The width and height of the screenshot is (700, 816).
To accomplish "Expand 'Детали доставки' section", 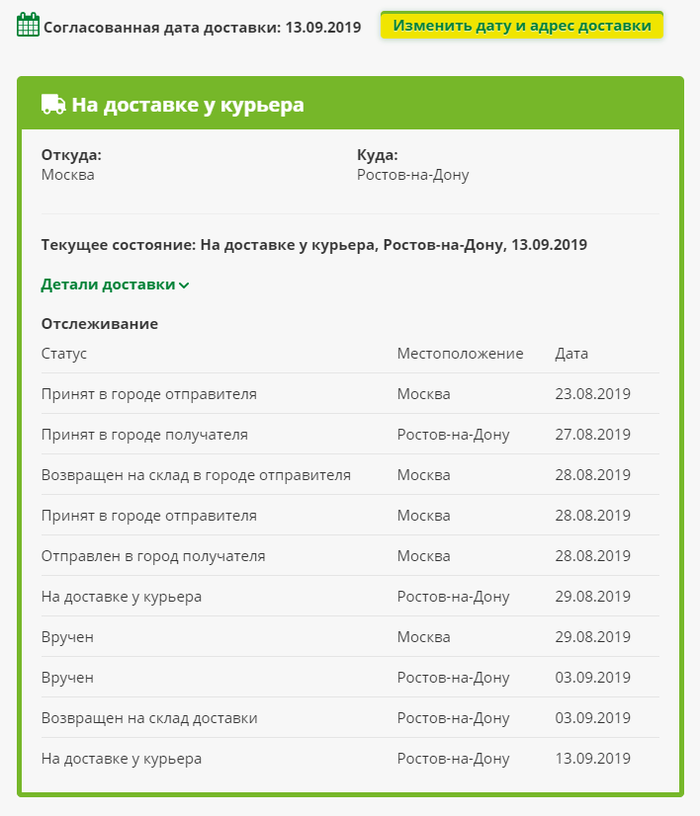I will (x=115, y=284).
